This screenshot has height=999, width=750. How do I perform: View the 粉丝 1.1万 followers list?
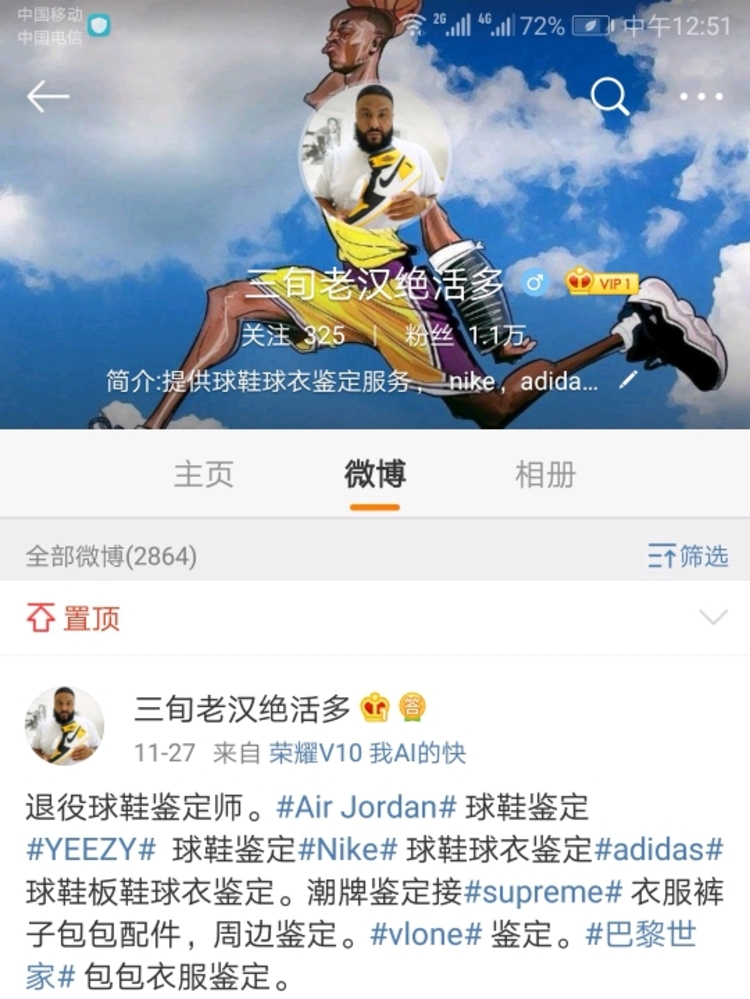pyautogui.click(x=464, y=336)
